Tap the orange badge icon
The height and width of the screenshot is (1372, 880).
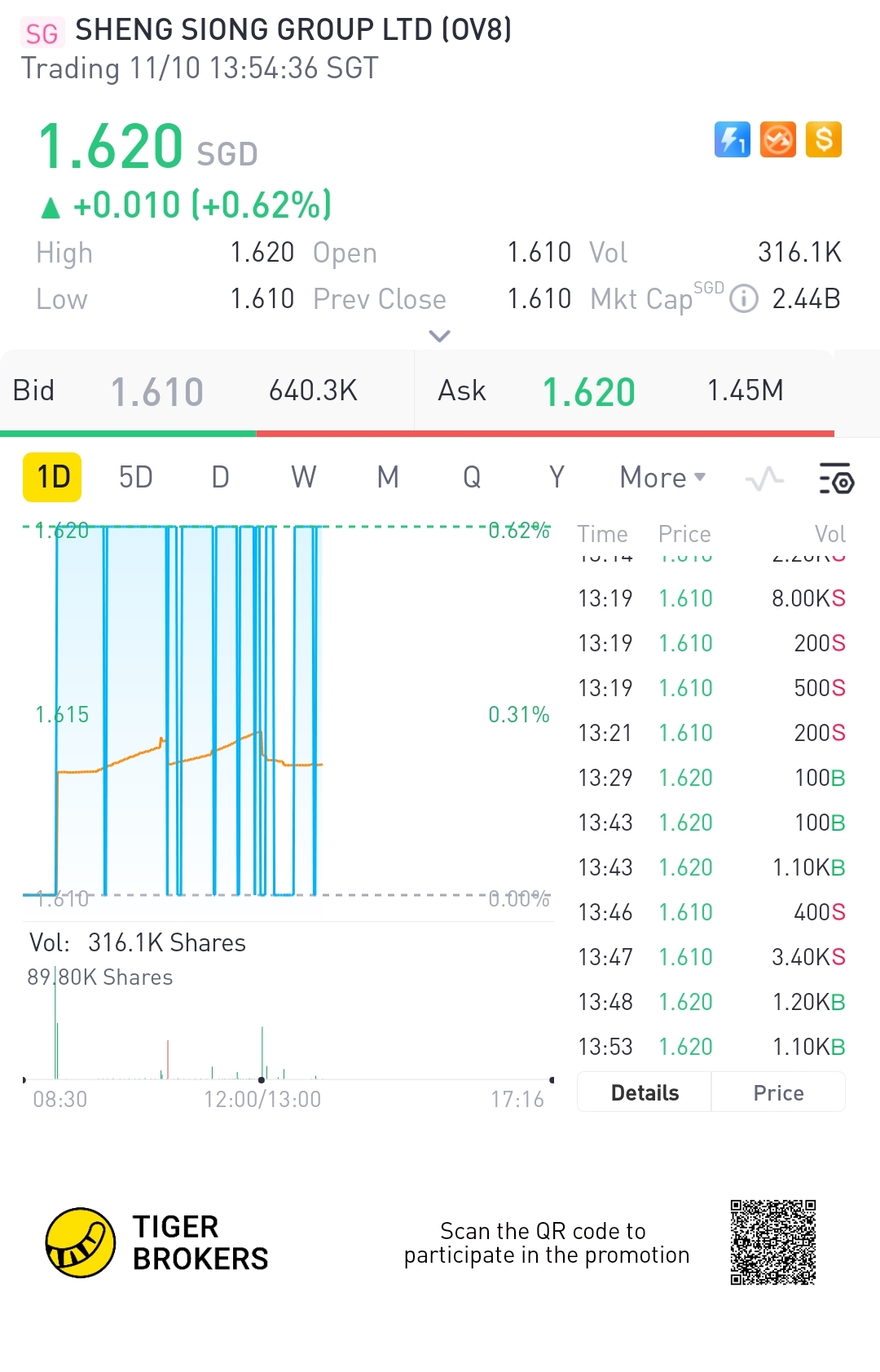point(778,139)
